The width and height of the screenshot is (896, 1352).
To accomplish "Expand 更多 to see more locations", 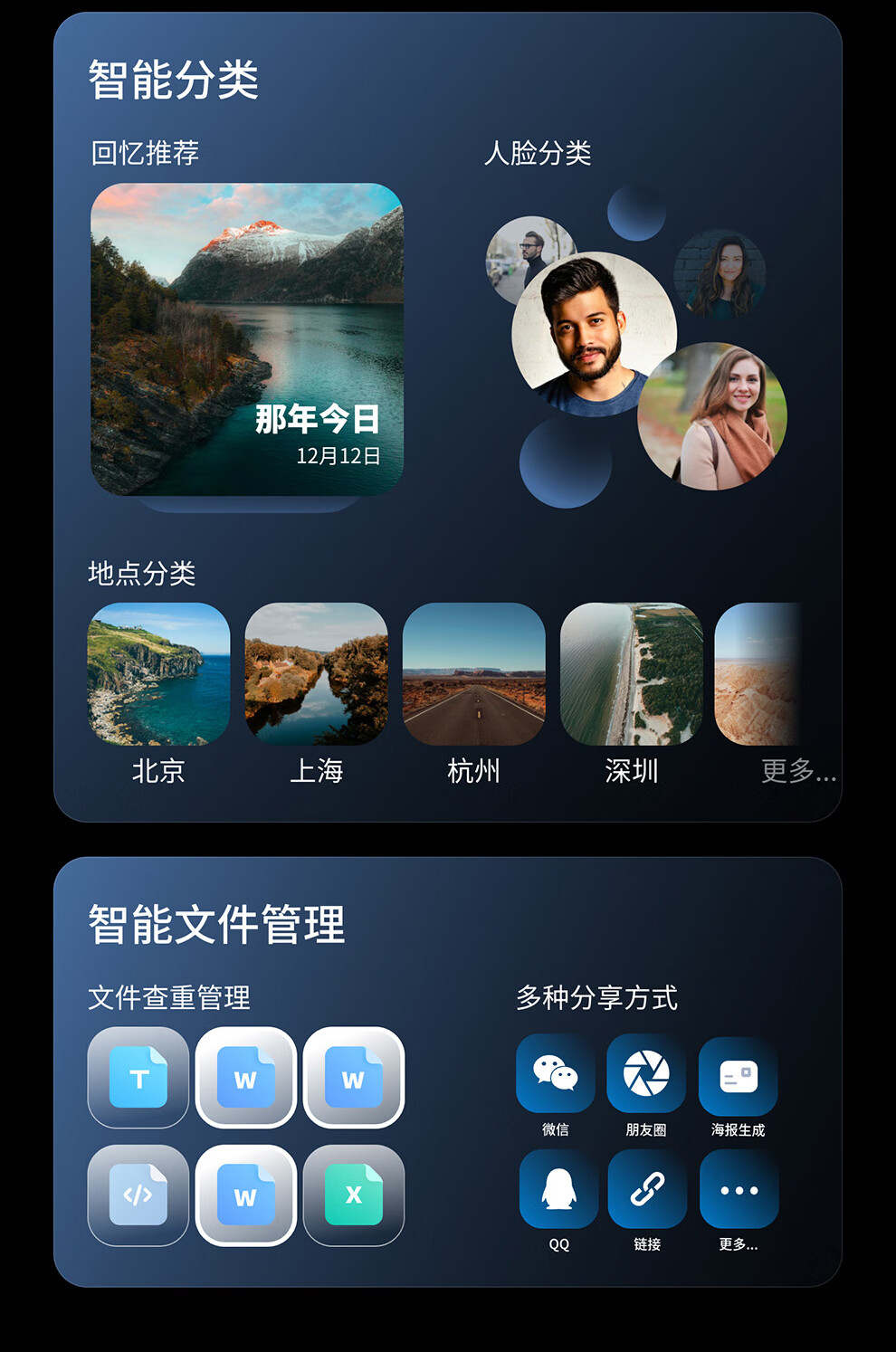I will [795, 774].
